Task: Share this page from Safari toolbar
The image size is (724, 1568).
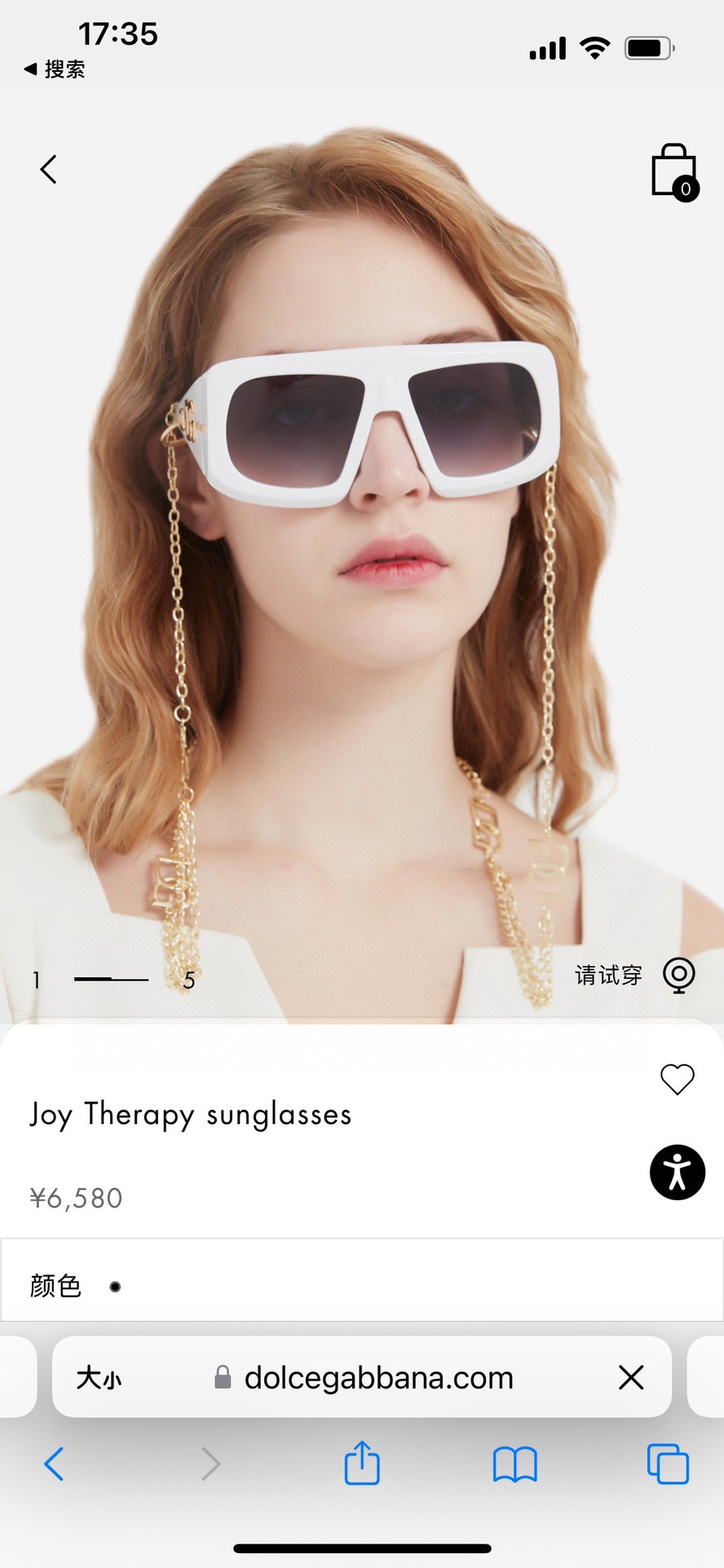Action: 362,1463
